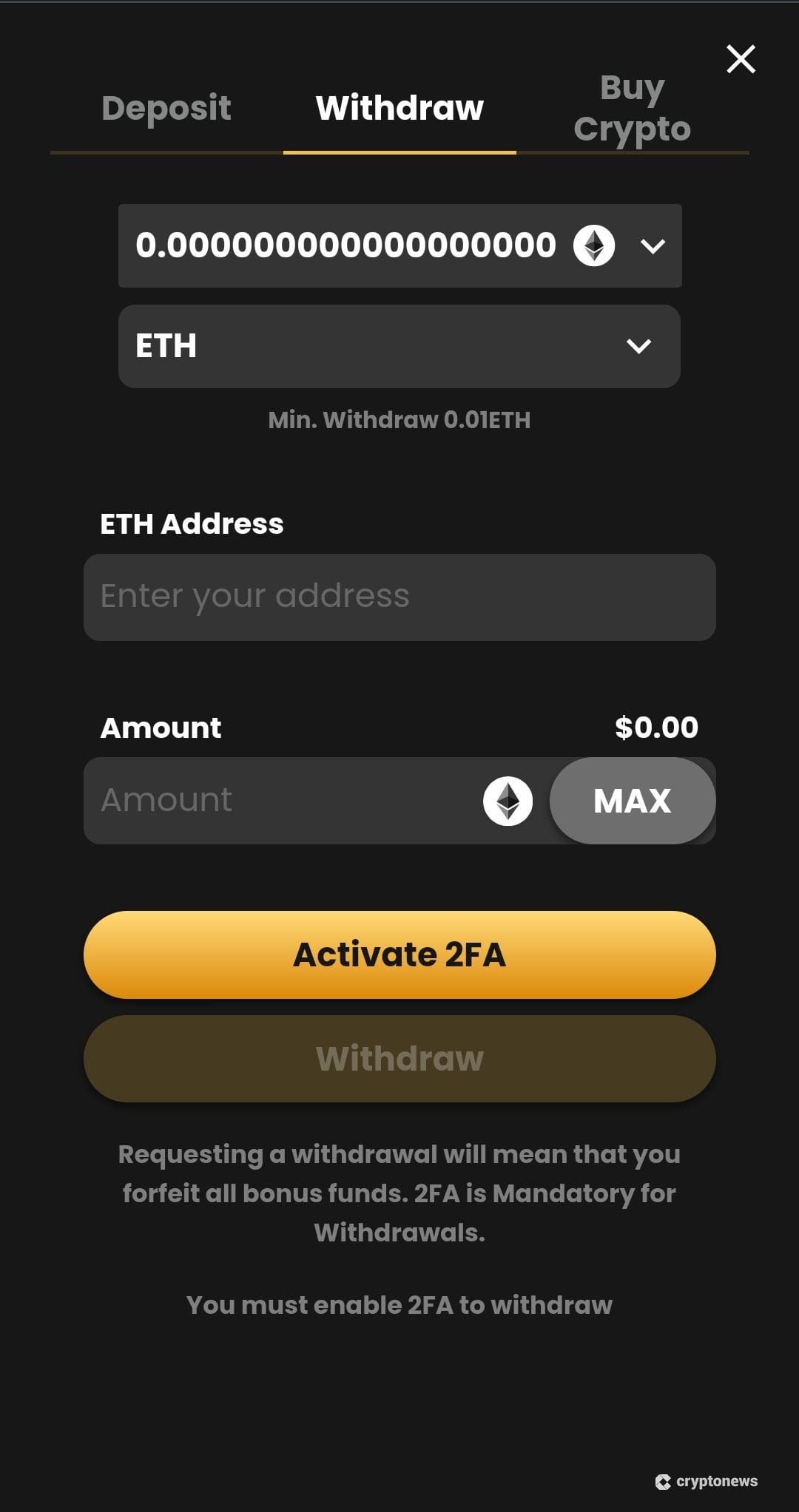Tap the dimmed Withdraw button
This screenshot has width=799, height=1512.
coord(399,1058)
